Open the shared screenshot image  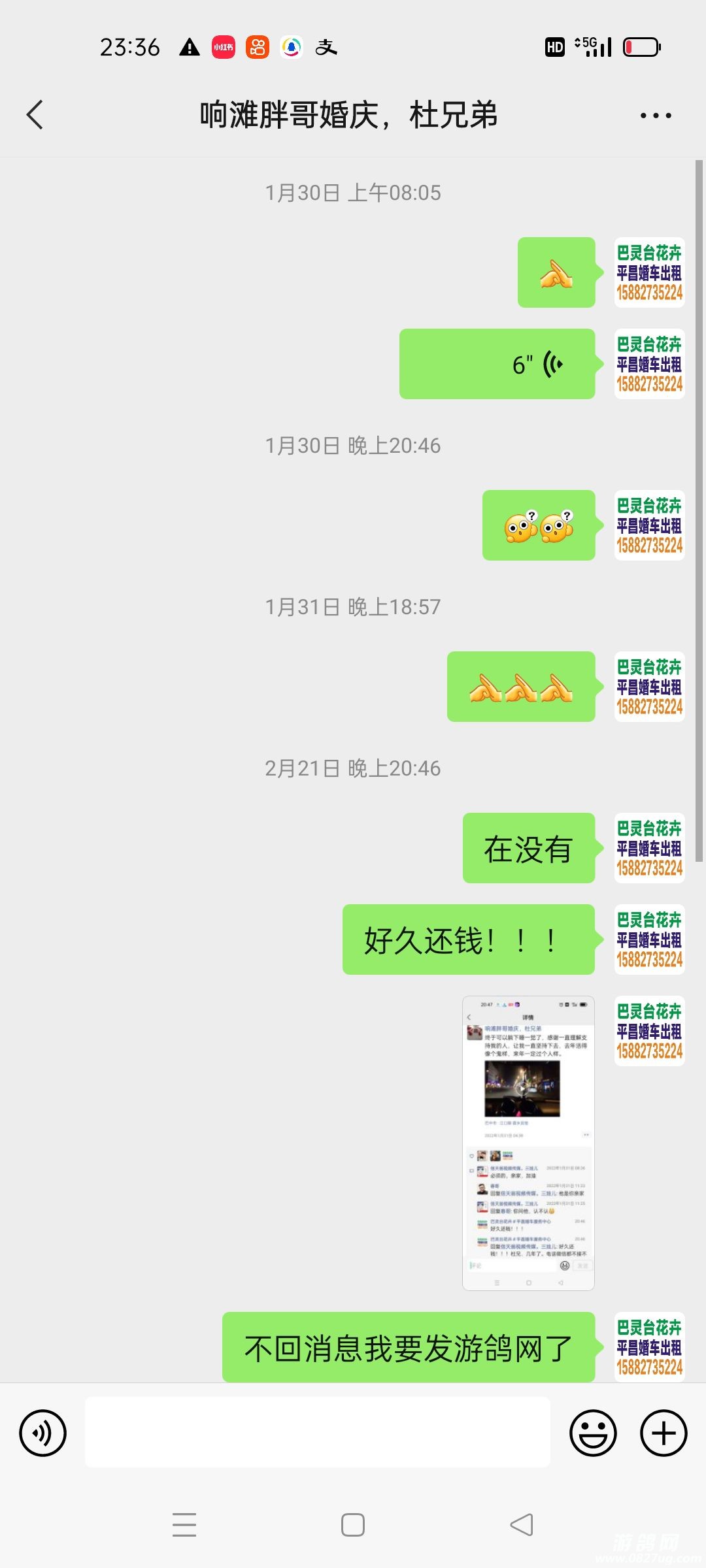tap(528, 1143)
